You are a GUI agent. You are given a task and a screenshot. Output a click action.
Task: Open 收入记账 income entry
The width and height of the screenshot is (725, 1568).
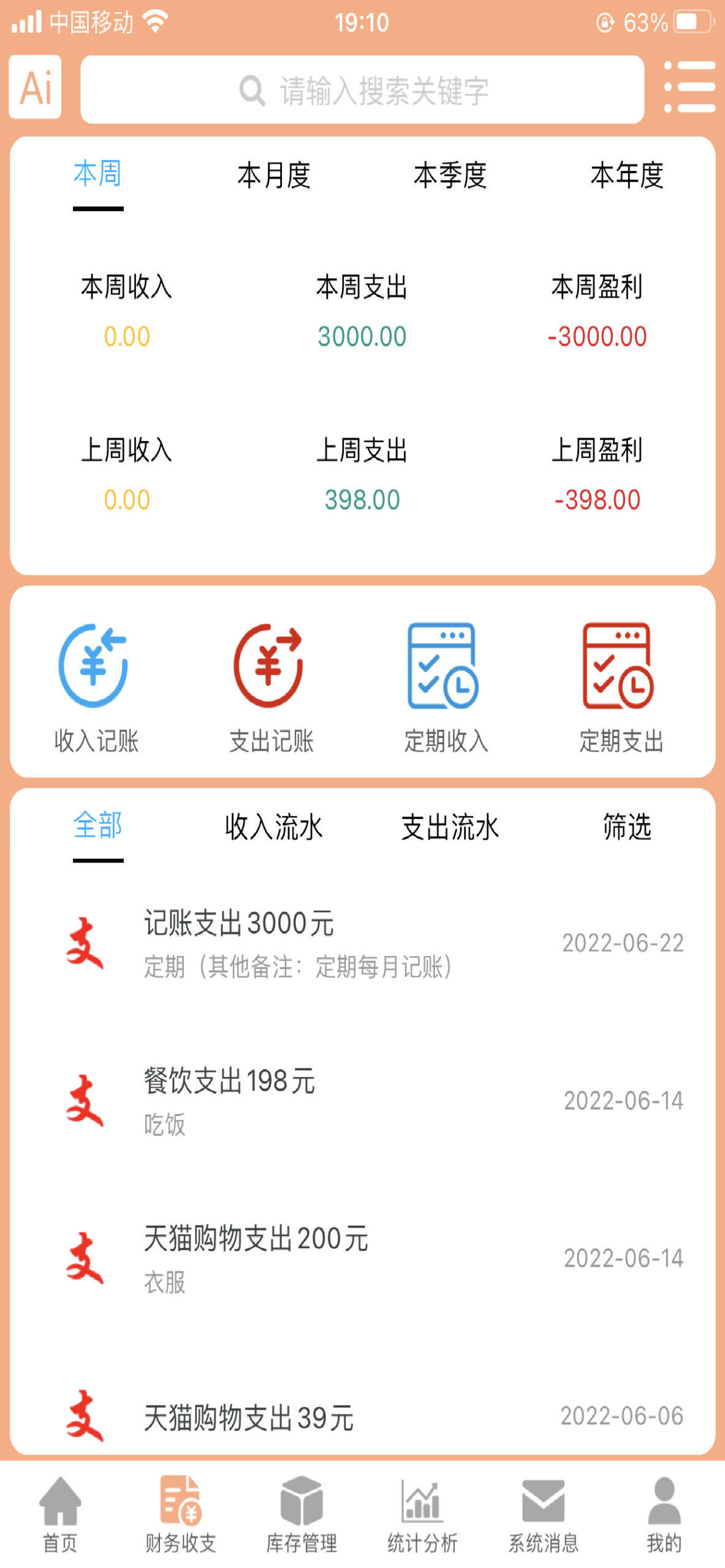[96, 688]
